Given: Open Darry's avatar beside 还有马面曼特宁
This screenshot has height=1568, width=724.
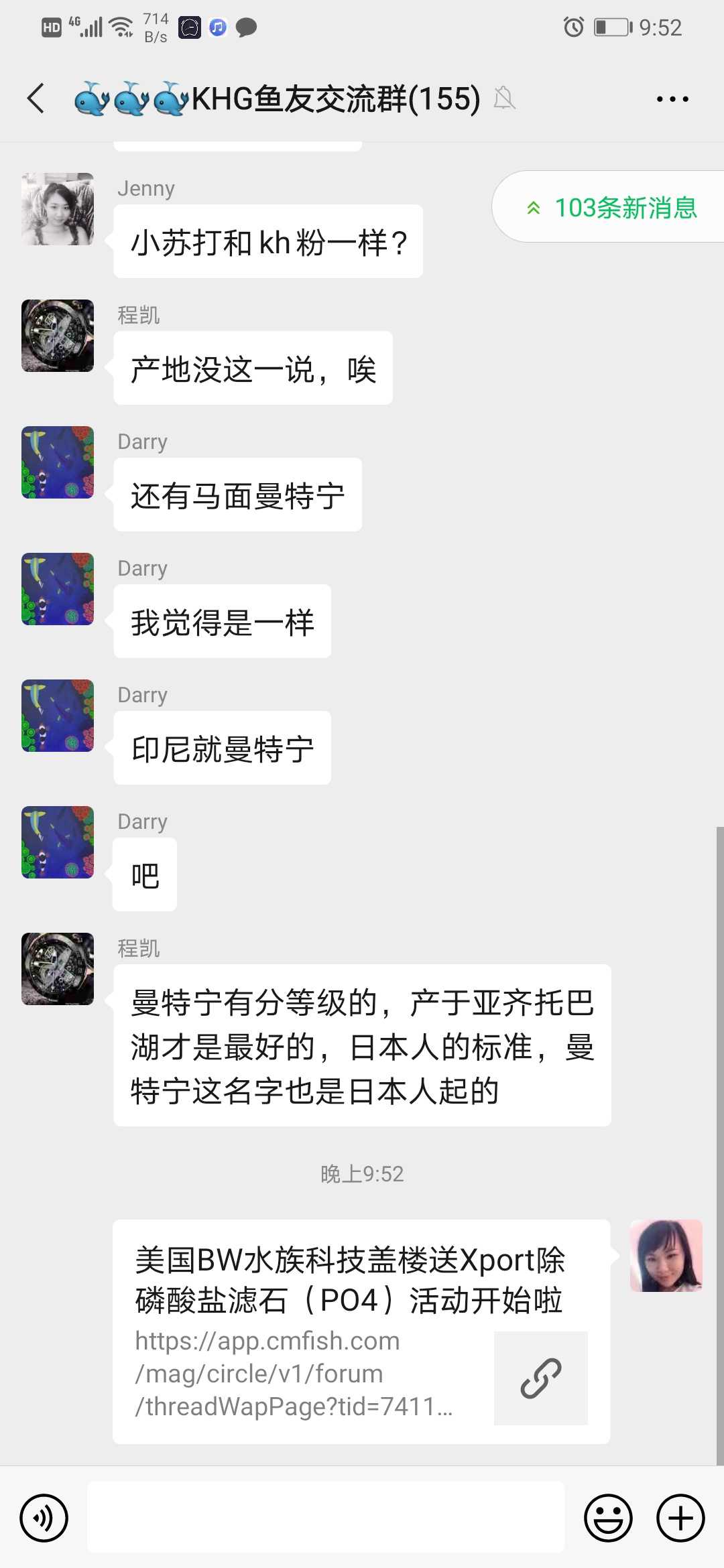Looking at the screenshot, I should point(58,462).
